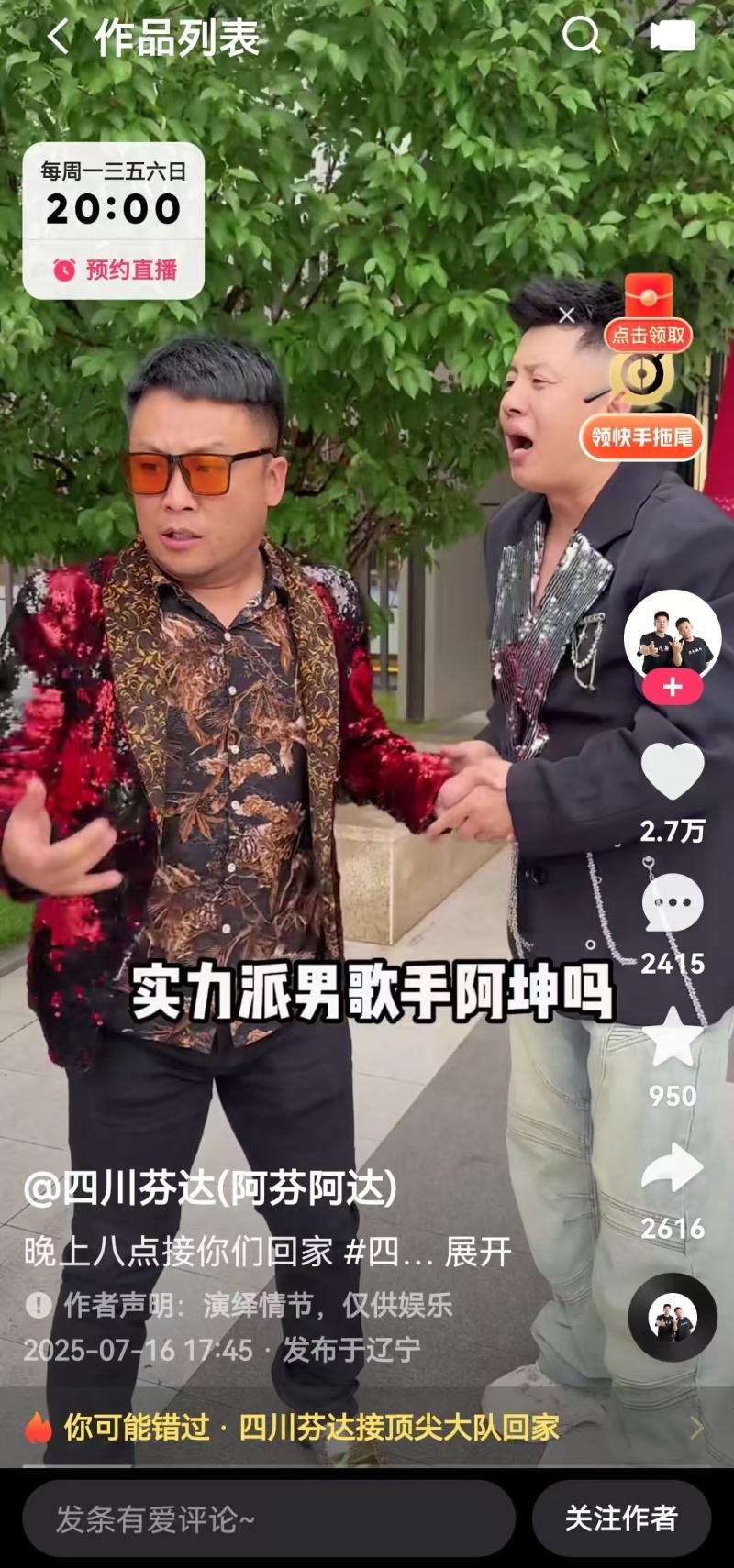
Task: Open the camera recorder icon
Action: coord(673,38)
